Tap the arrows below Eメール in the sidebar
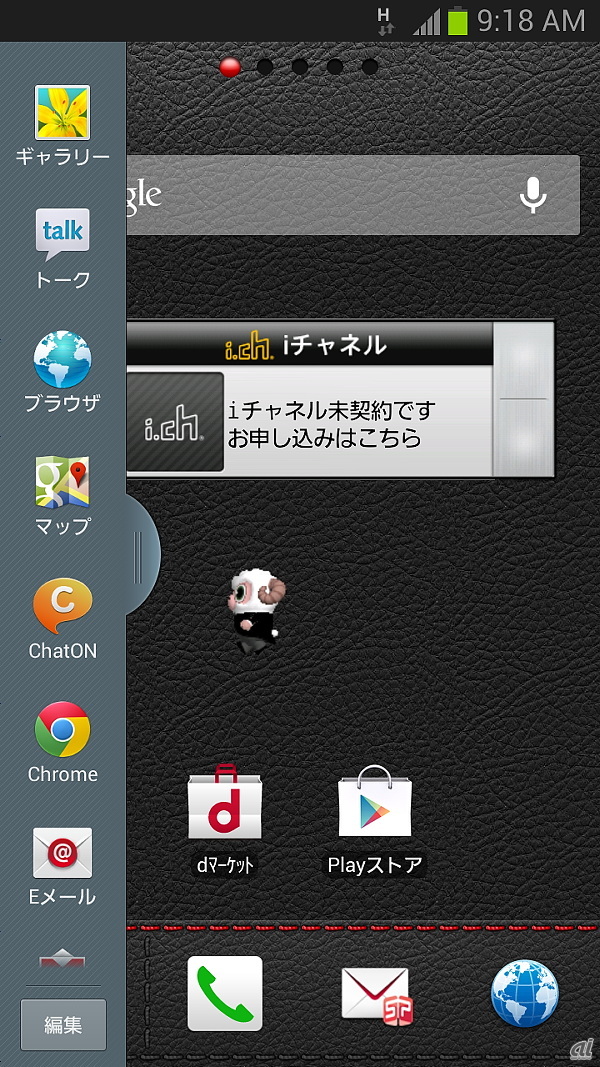 (62, 959)
